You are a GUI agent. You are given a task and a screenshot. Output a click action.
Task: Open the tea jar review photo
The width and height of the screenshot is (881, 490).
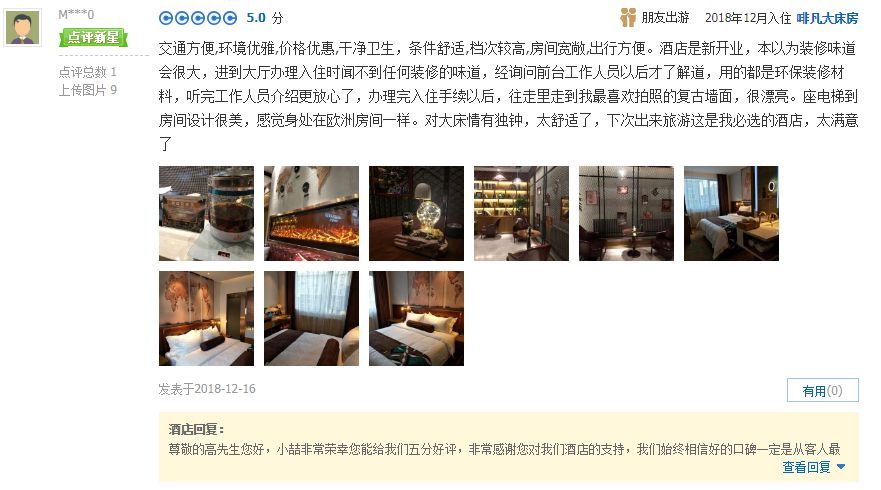tap(206, 213)
